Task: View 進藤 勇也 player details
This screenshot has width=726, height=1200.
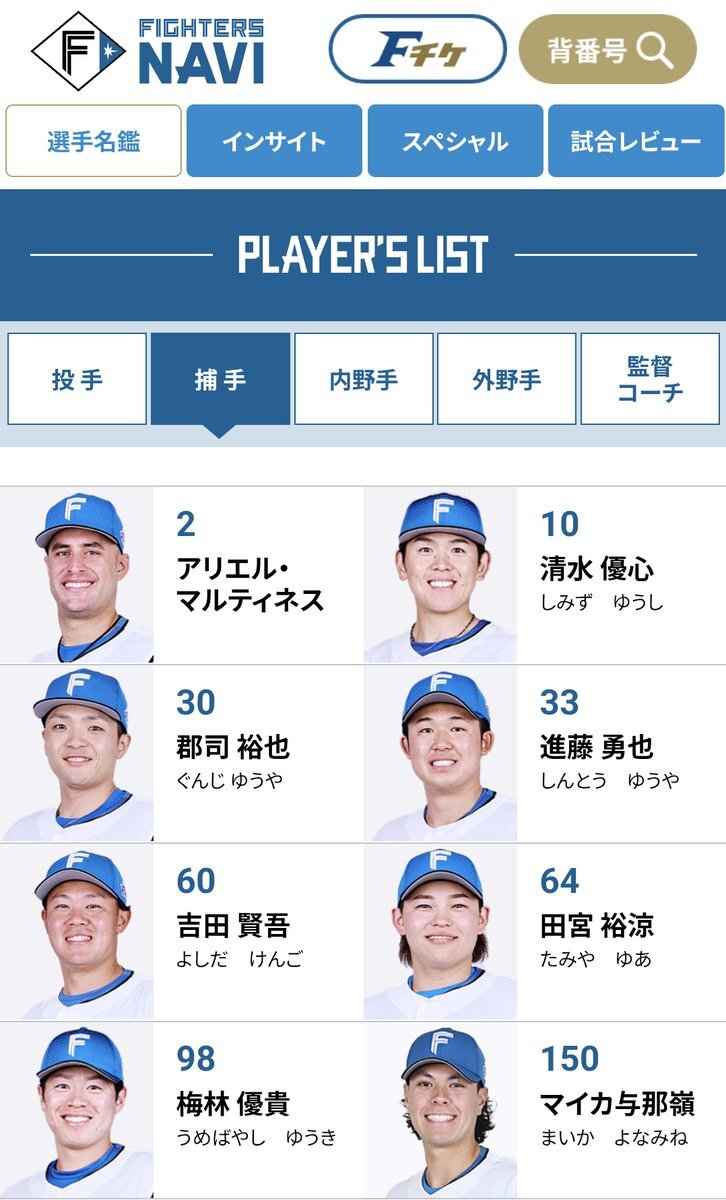Action: [x=545, y=753]
